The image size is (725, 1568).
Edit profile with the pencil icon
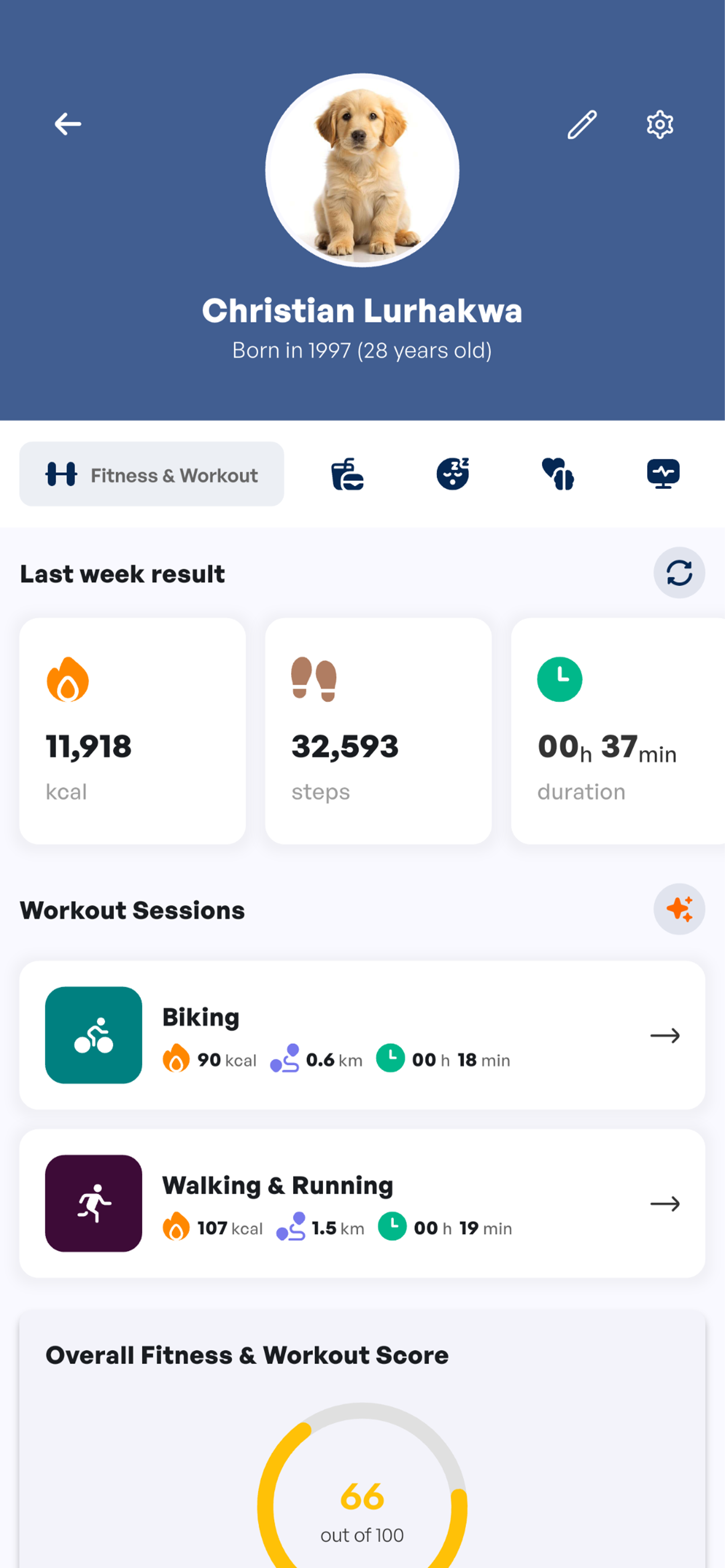coord(582,125)
